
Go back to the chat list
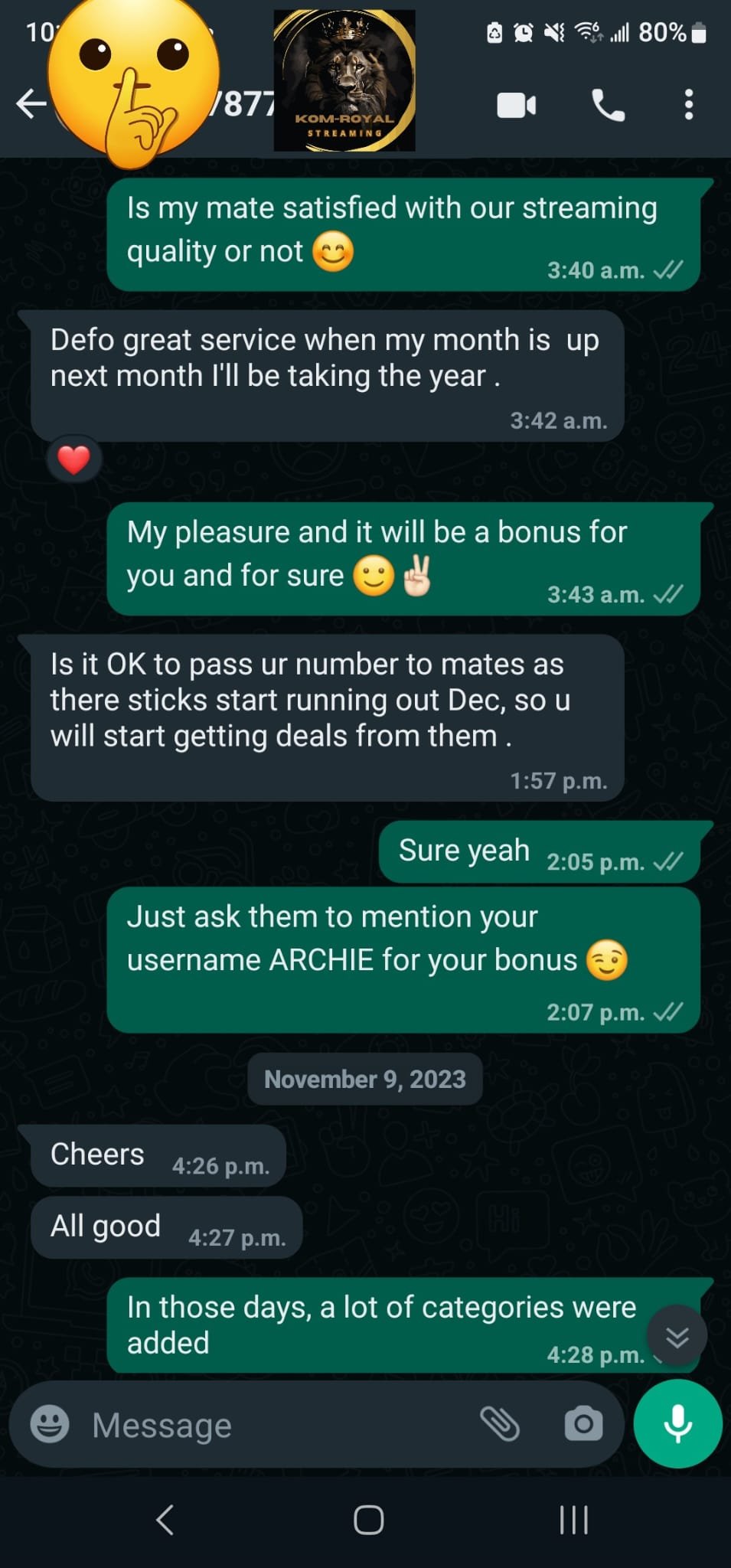[31, 104]
